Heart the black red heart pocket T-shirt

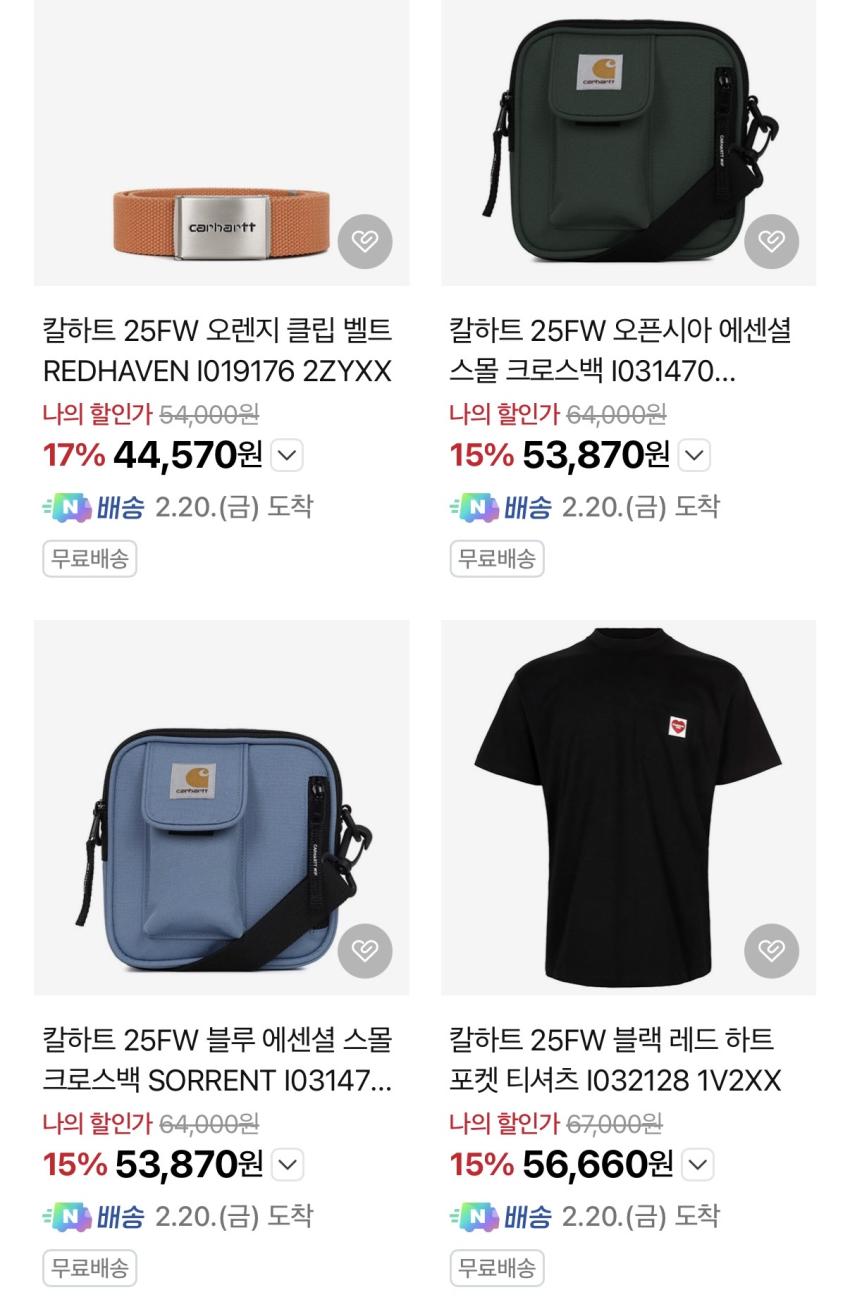771,950
